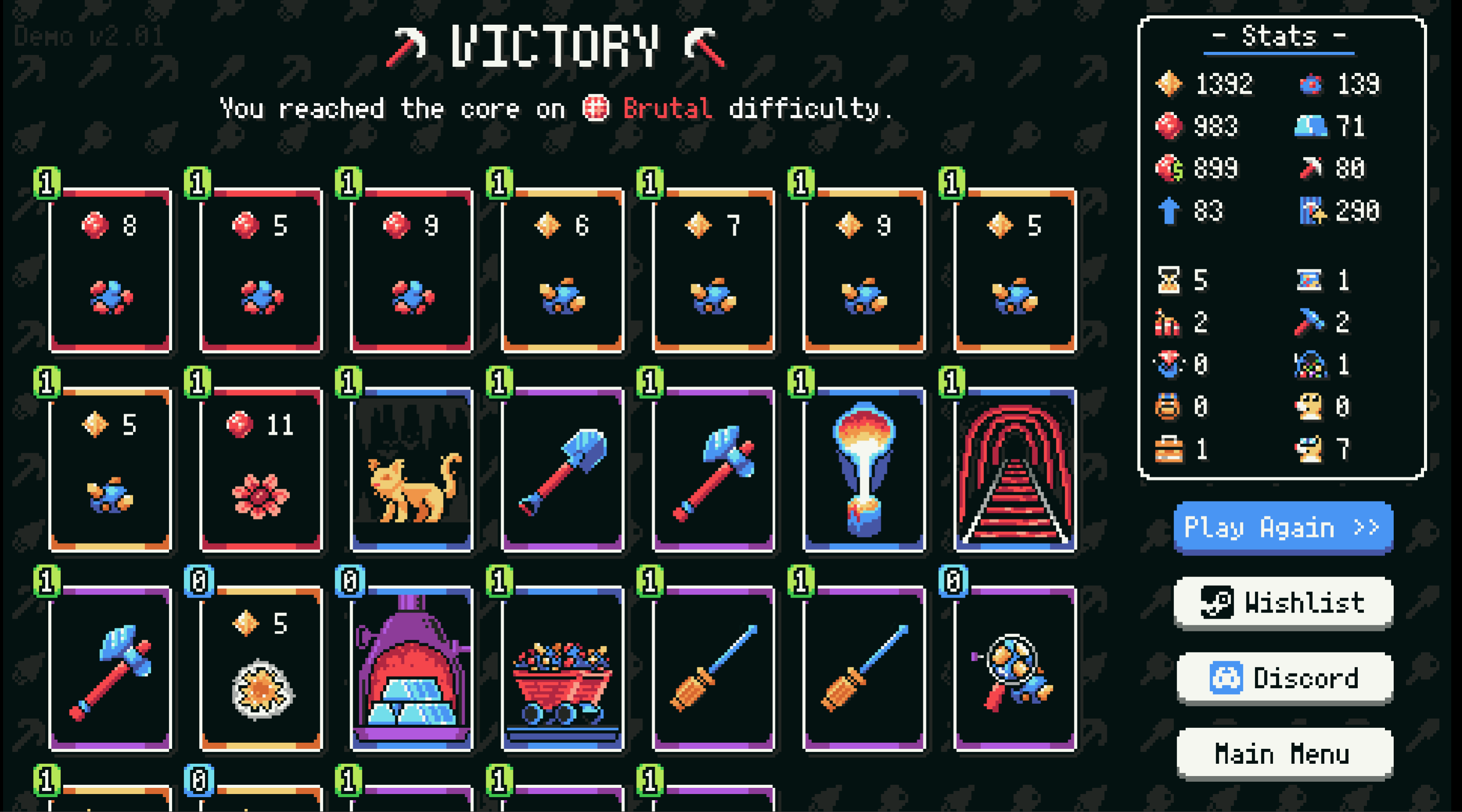Open the red flower card showing 11
This screenshot has width=1462, height=812.
pyautogui.click(x=261, y=470)
